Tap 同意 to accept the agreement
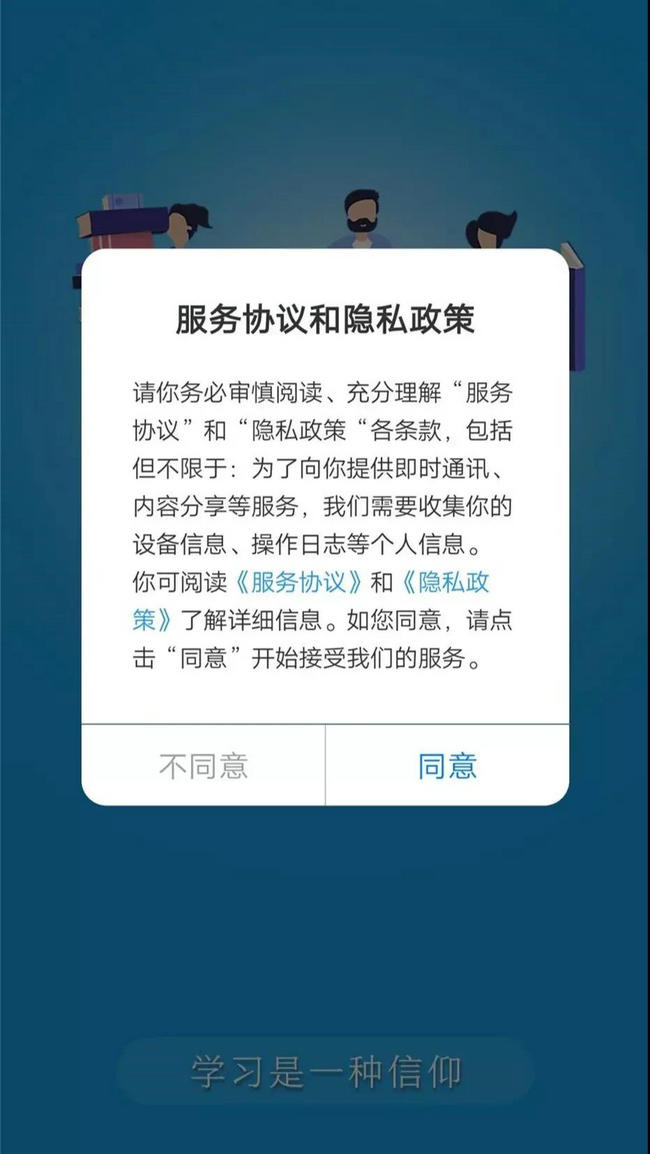Viewport: 650px width, 1154px height. click(447, 766)
